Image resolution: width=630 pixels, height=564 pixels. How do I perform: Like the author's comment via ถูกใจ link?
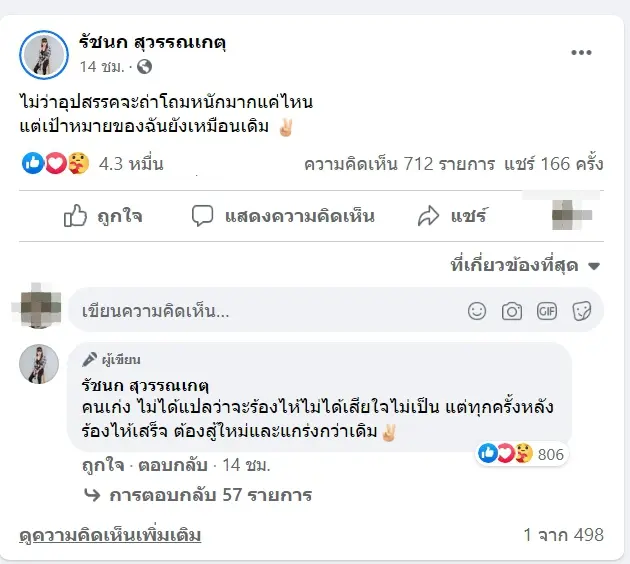(x=98, y=466)
